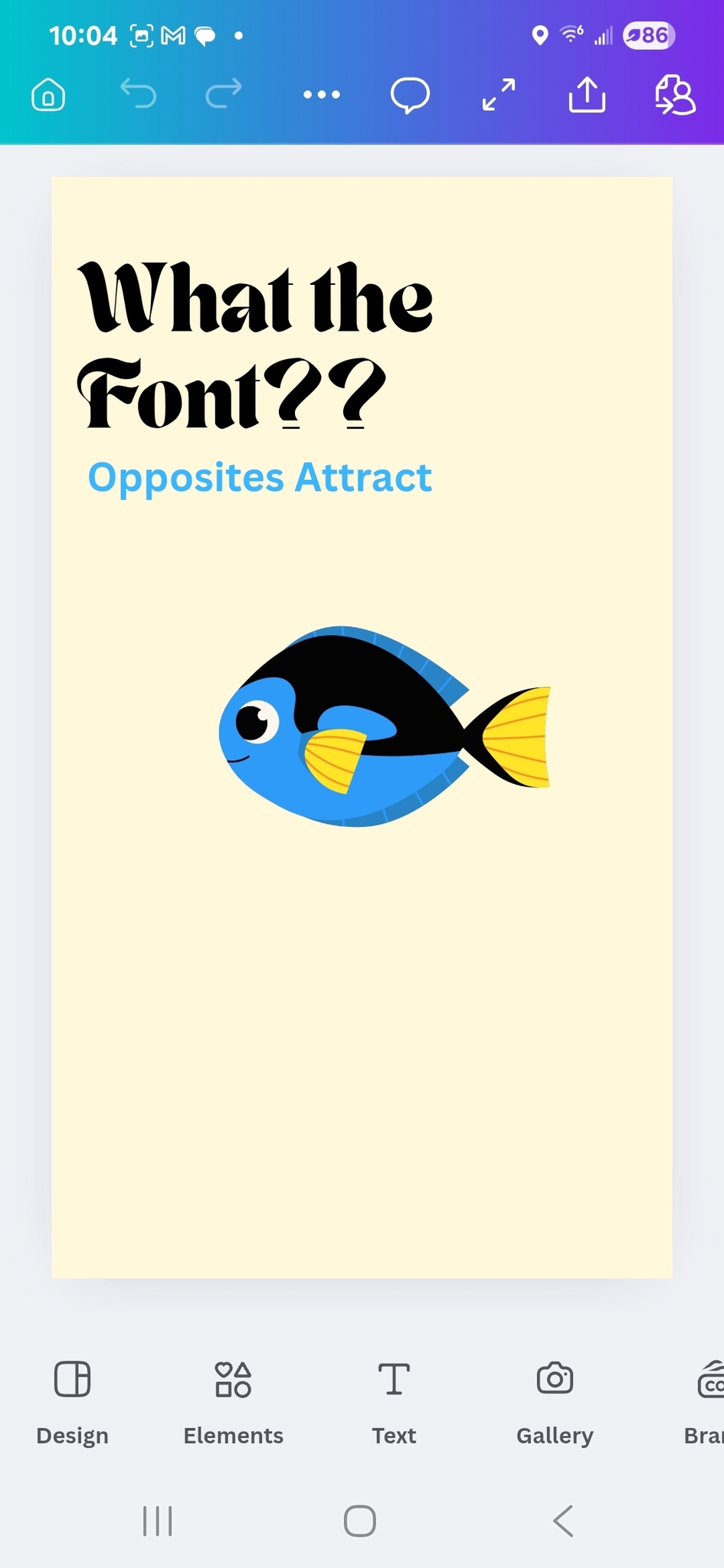Open the comments bubble
The height and width of the screenshot is (1568, 724).
(x=410, y=96)
